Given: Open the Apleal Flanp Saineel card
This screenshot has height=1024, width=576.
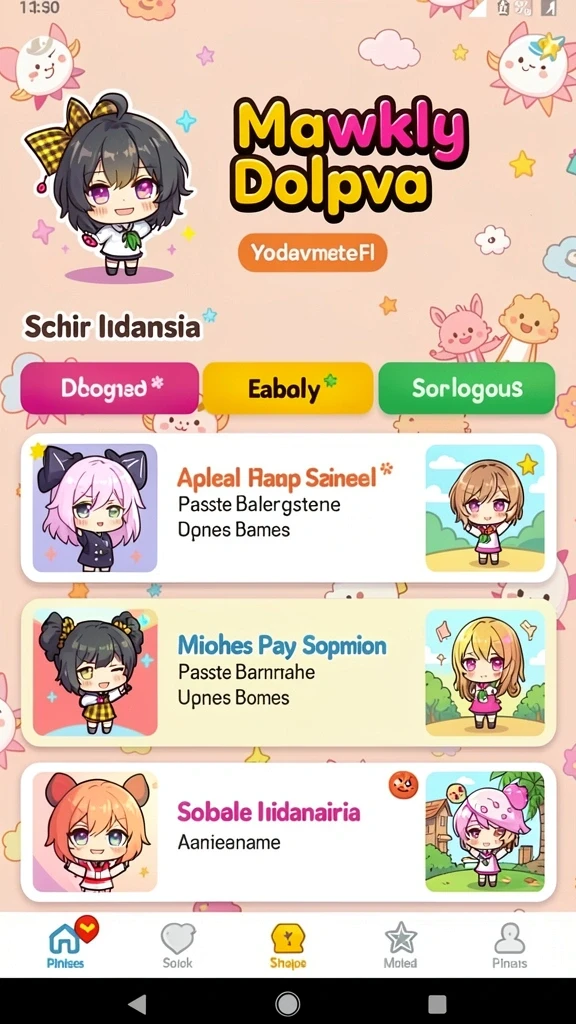Looking at the screenshot, I should 288,508.
